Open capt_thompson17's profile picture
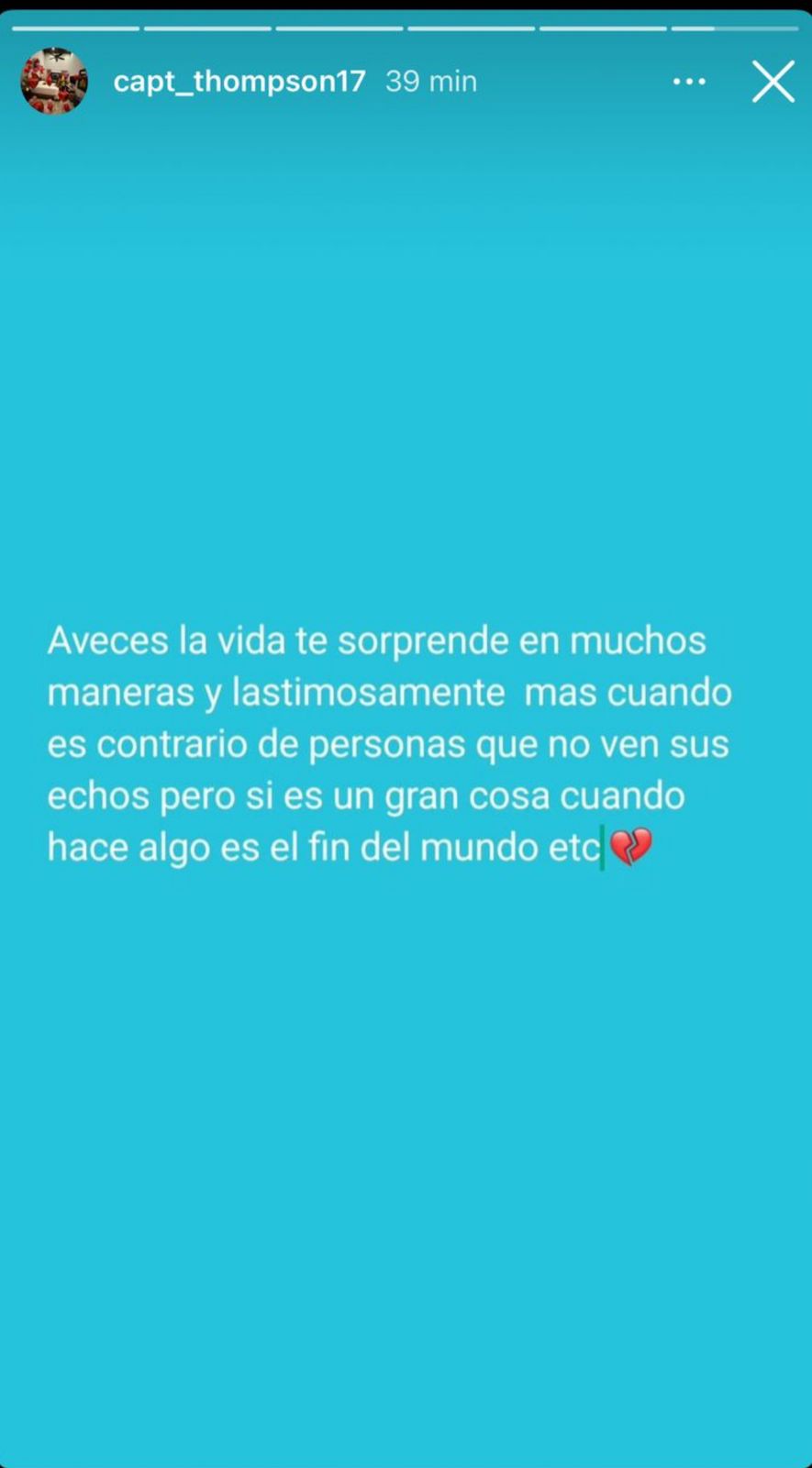This screenshot has width=812, height=1468. coord(54,81)
